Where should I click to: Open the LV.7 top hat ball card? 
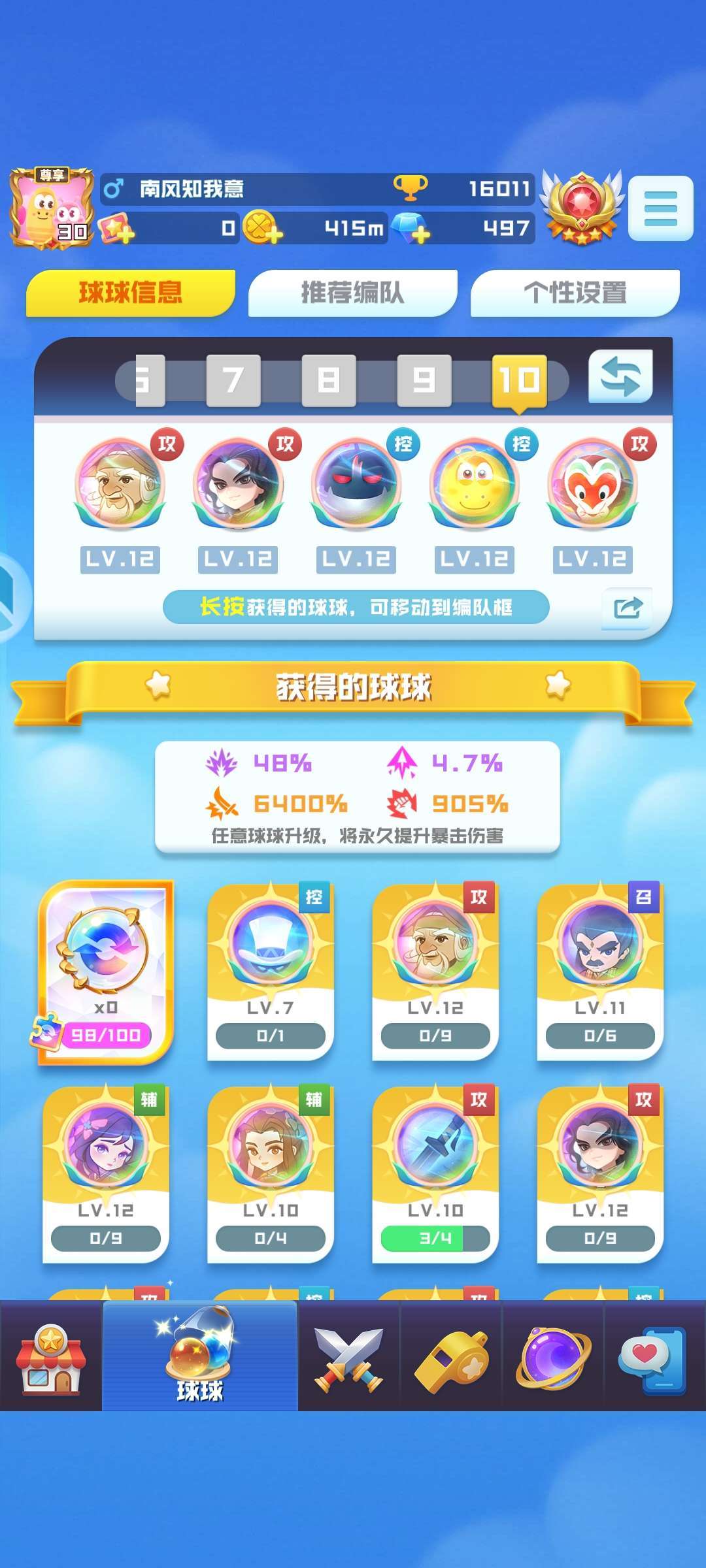coord(271,972)
